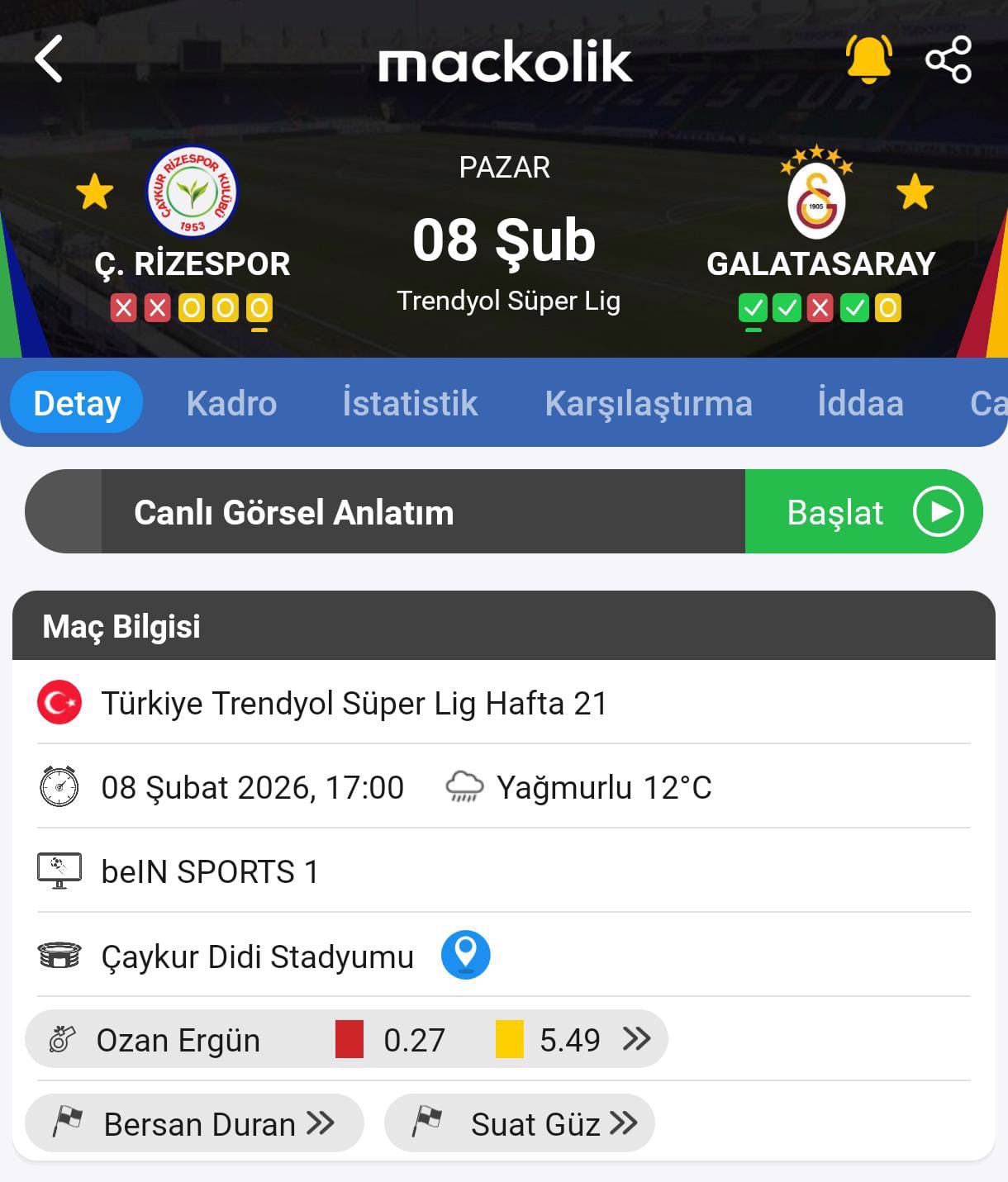1008x1182 pixels.
Task: Switch to the İstatistik tab
Action: [x=410, y=404]
